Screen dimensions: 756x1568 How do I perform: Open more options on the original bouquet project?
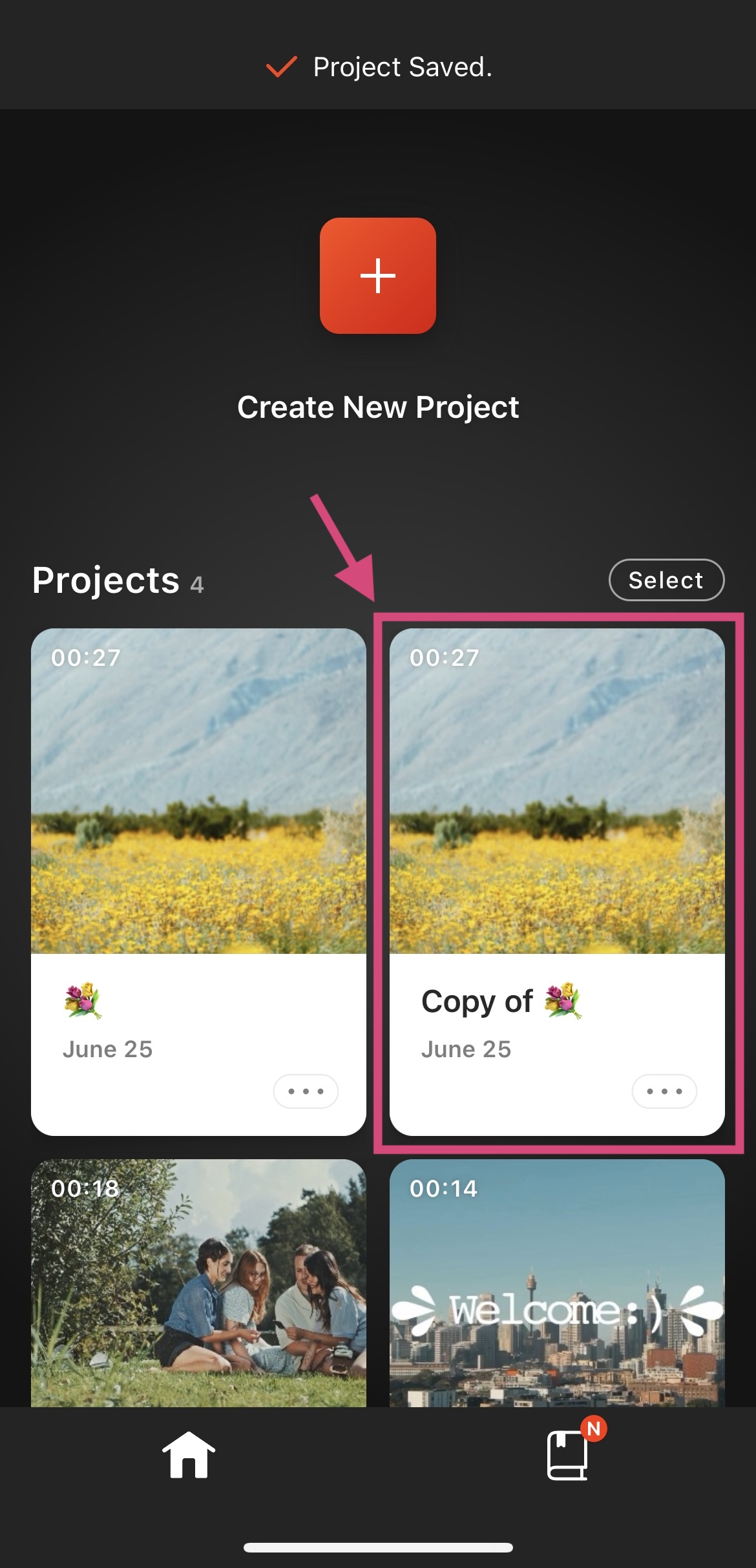point(306,1091)
